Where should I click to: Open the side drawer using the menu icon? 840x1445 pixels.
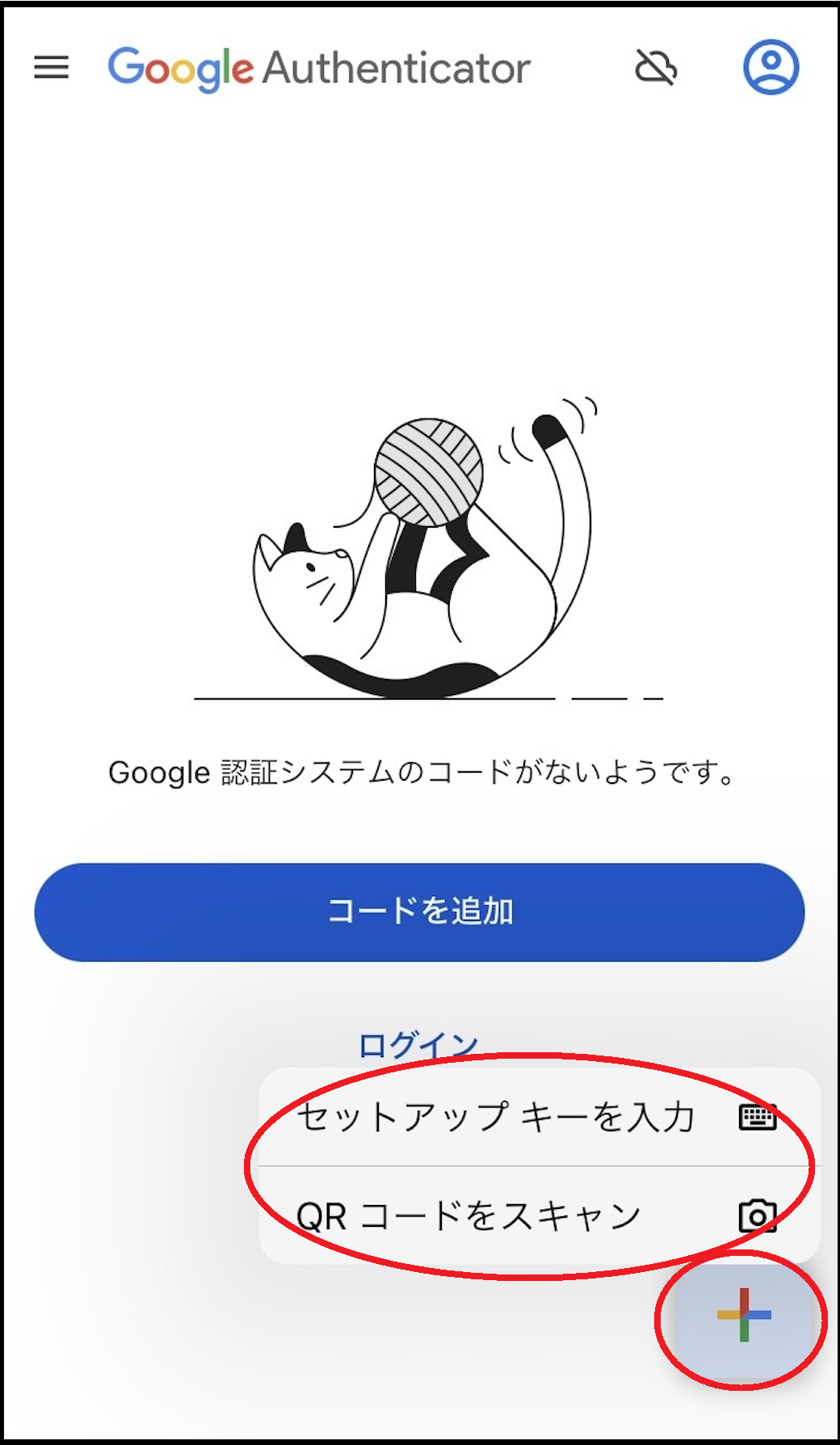pos(50,68)
